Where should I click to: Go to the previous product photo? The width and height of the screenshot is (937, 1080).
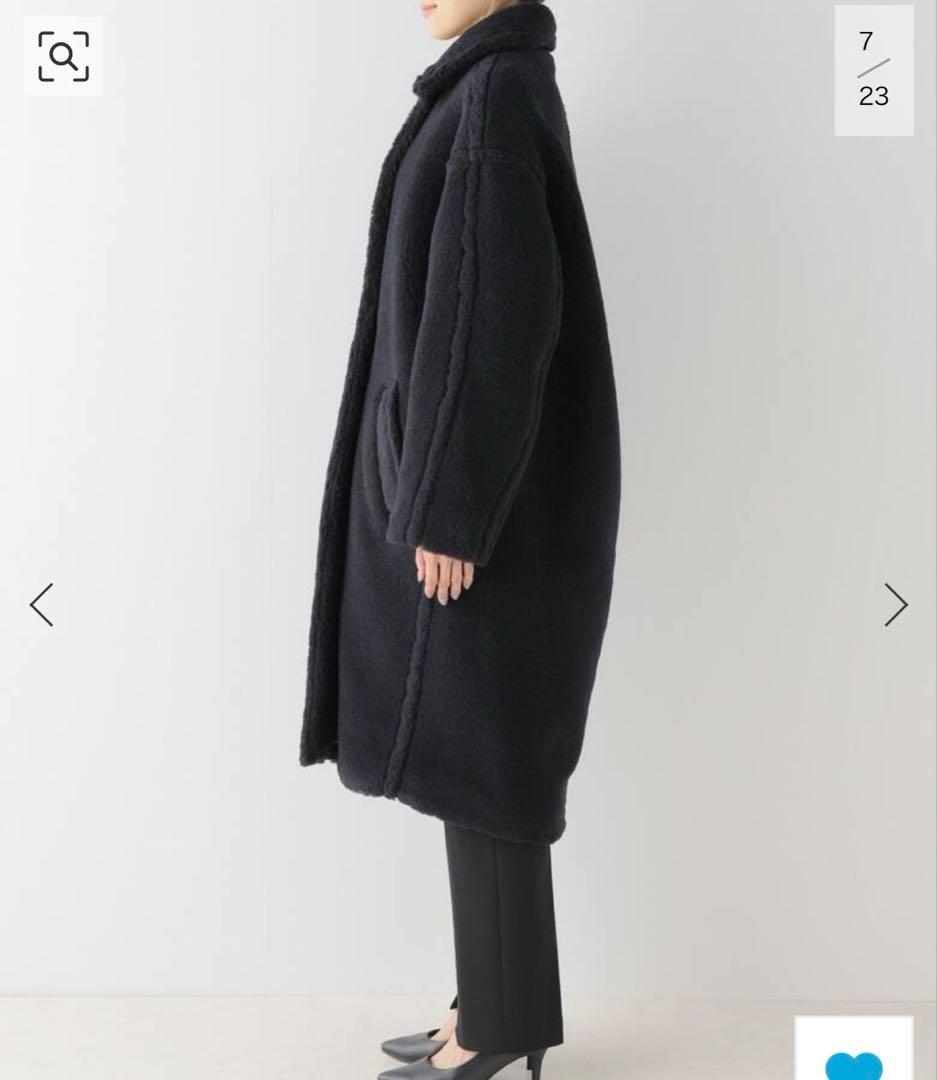point(41,605)
